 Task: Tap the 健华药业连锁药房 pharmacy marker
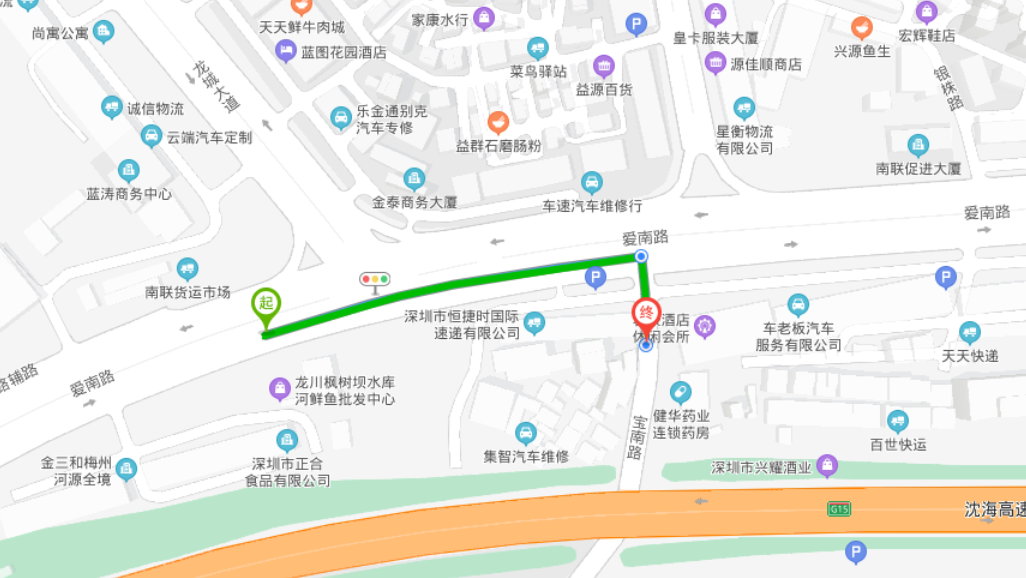(x=681, y=391)
